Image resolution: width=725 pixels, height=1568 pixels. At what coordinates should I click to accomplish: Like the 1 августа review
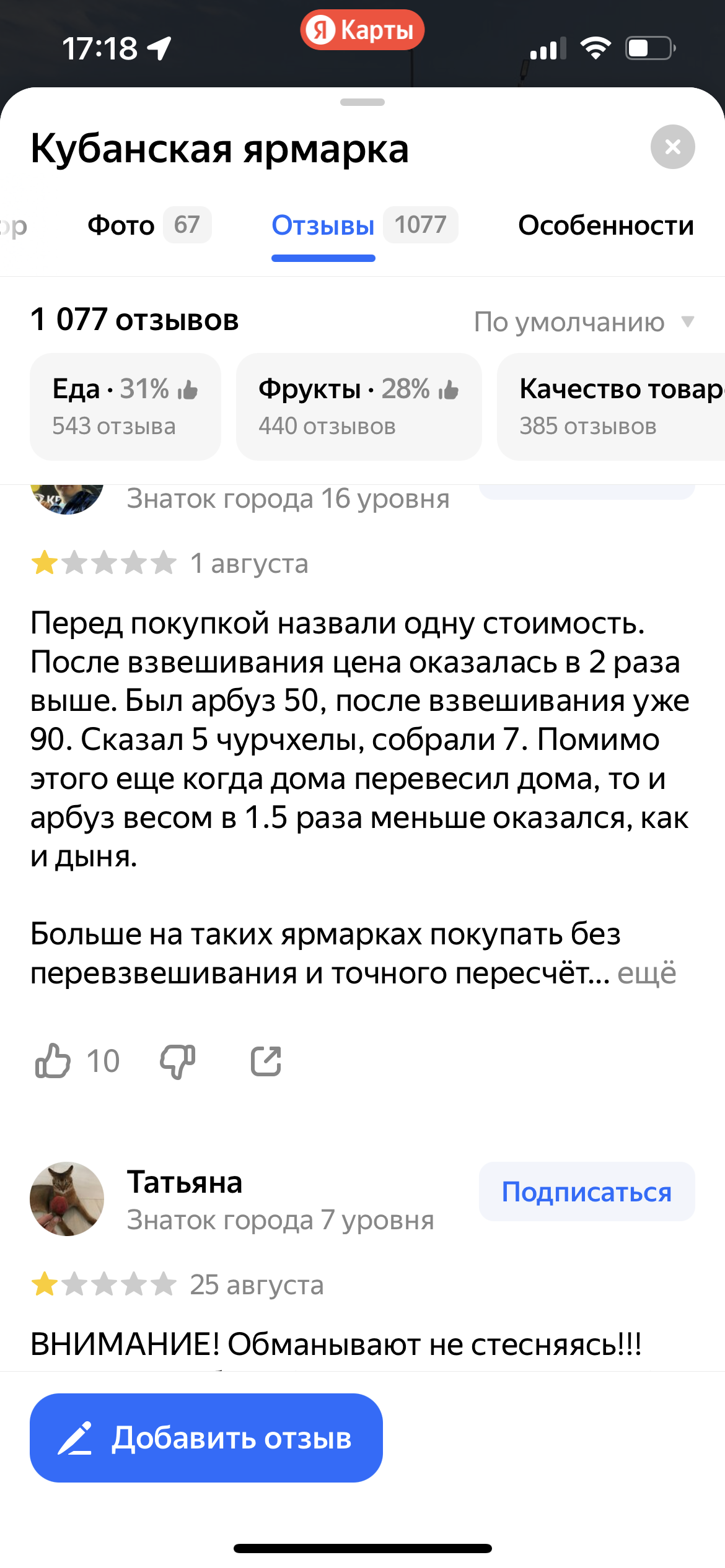[x=53, y=1061]
